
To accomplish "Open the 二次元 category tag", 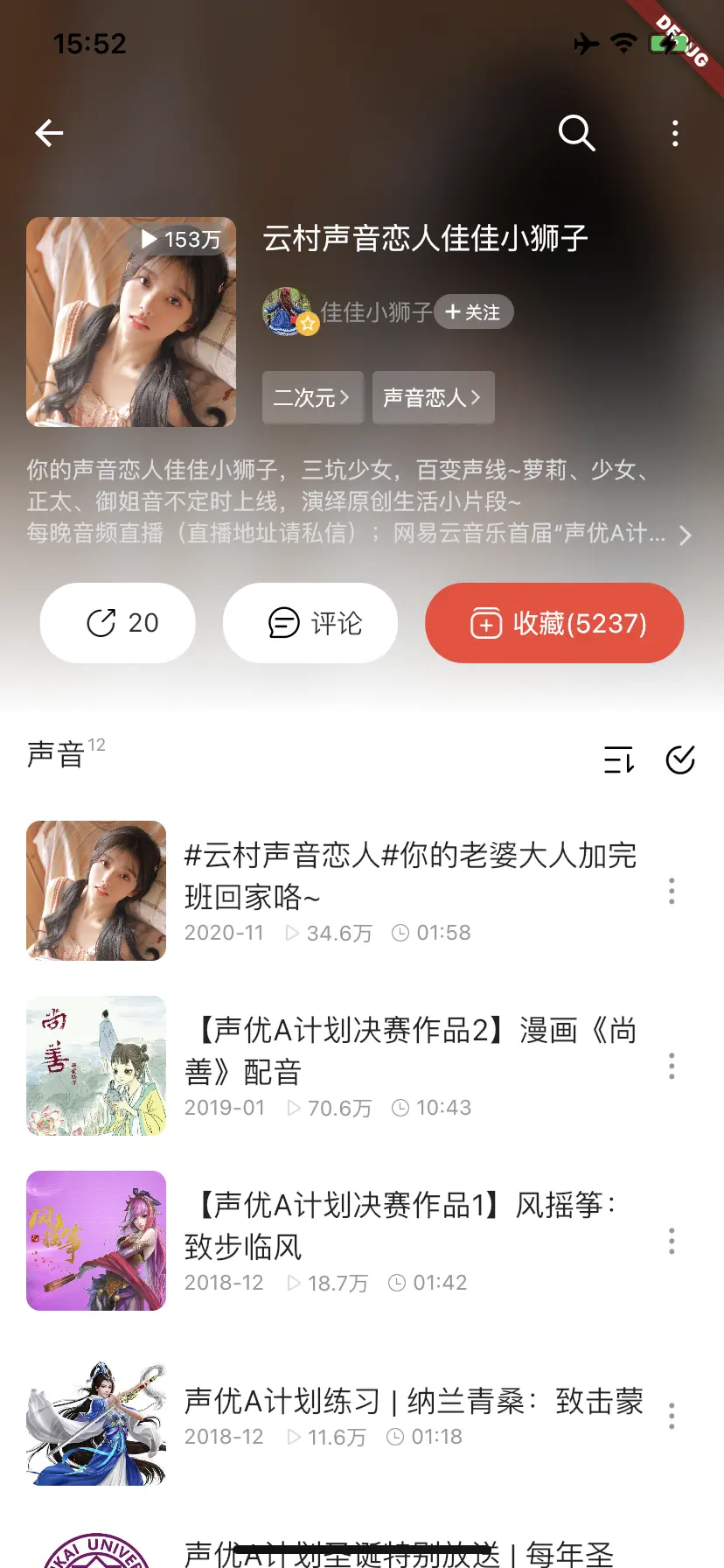I will [x=312, y=397].
